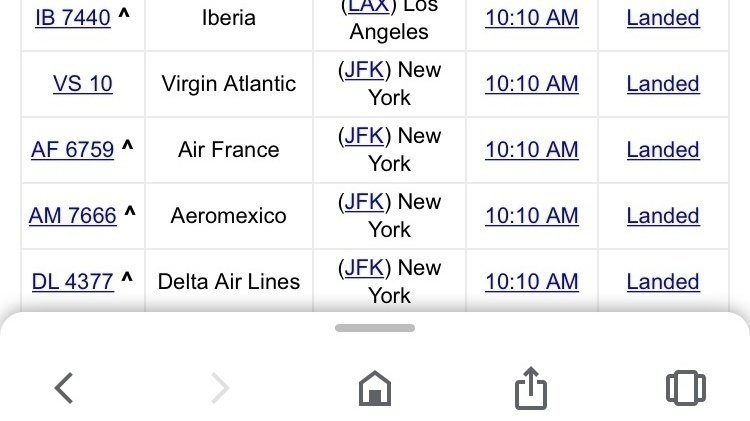The height and width of the screenshot is (421, 750).
Task: Tap the 10:10 AM time for Delta Air Lines
Action: tap(531, 282)
